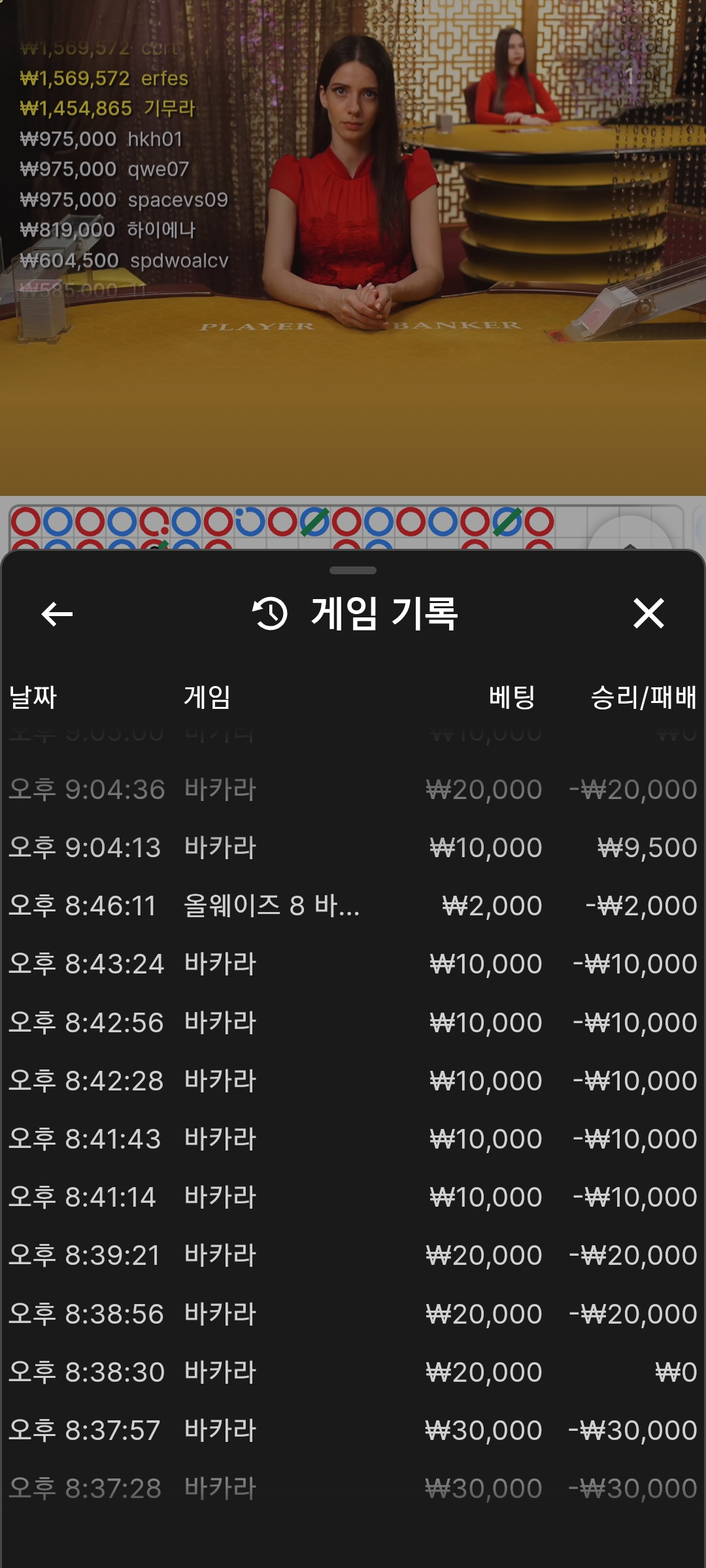Tap the sheet drag handle above 게임 기록

[x=353, y=570]
